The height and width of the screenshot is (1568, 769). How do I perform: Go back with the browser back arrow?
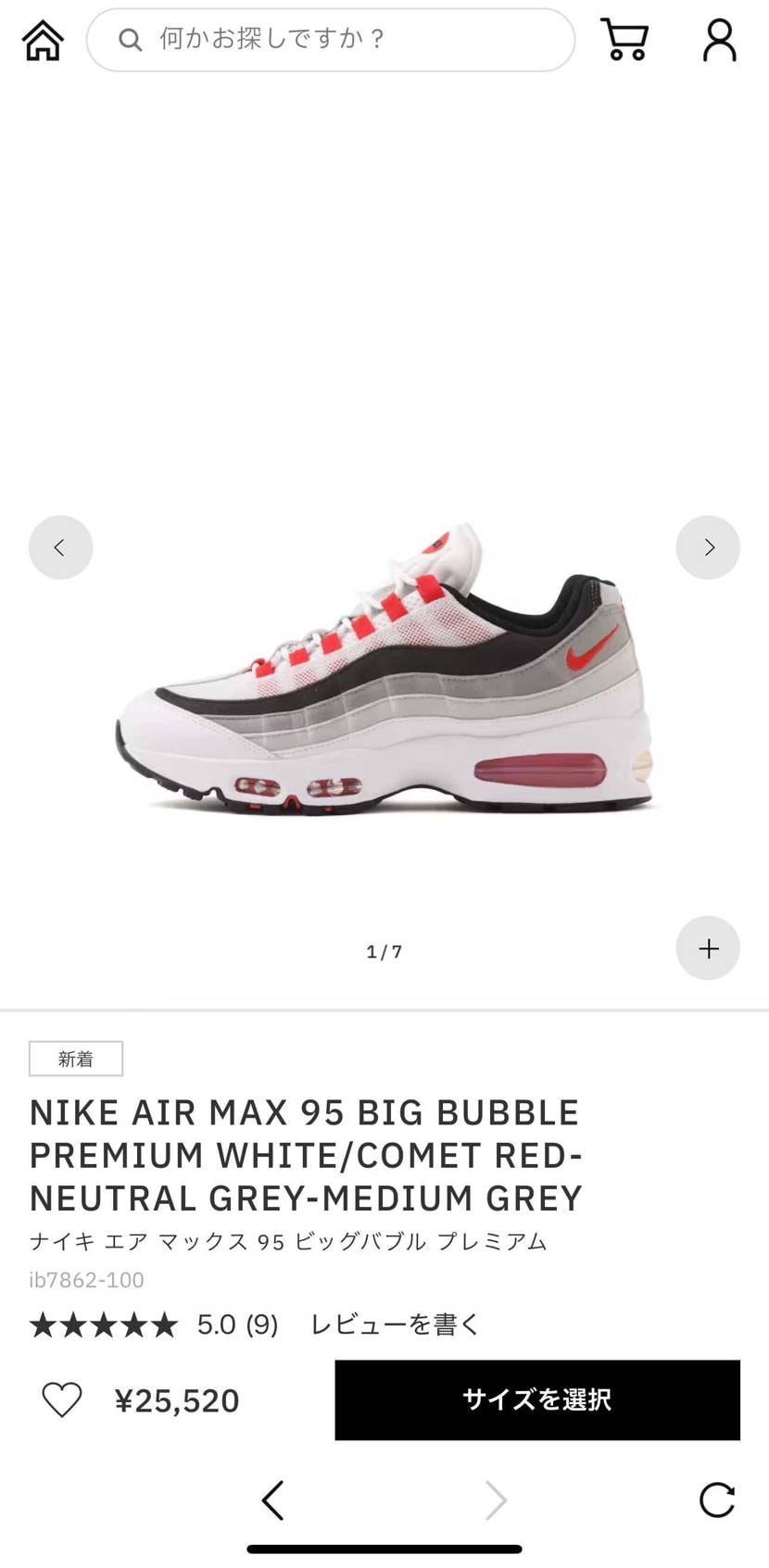click(x=272, y=1499)
